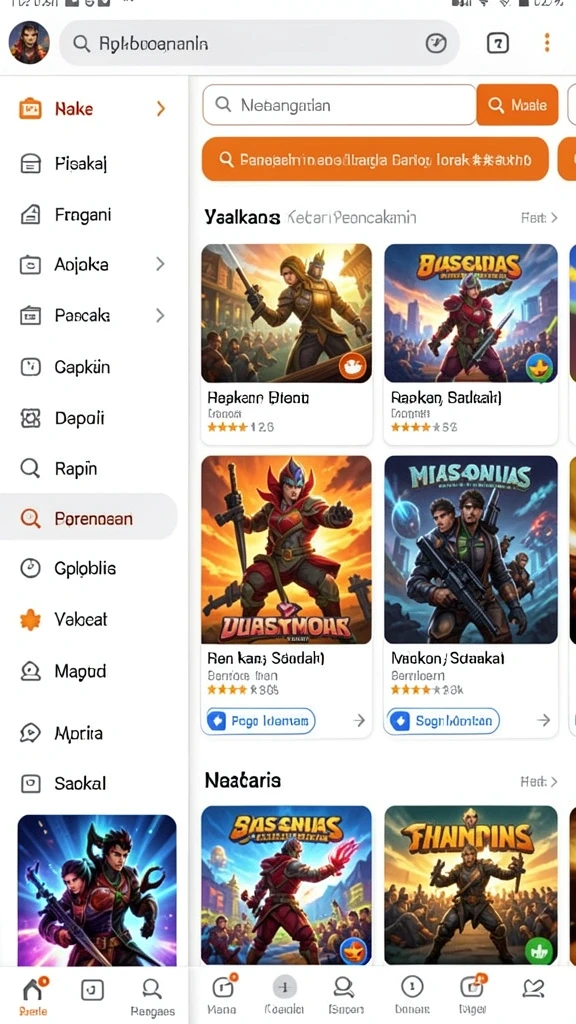The image size is (576, 1024).
Task: Open the Ren kanj Sodahj game card
Action: coord(286,596)
